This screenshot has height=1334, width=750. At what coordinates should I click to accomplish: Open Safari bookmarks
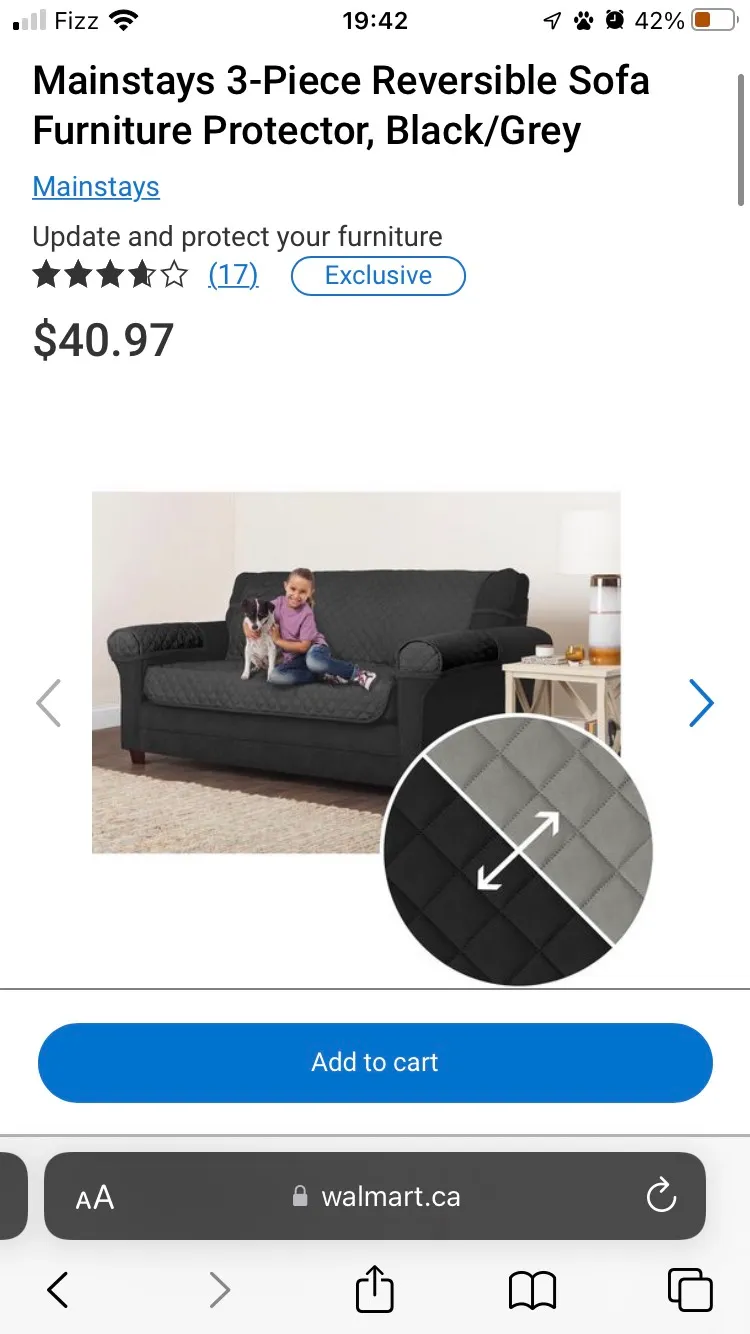(x=532, y=1290)
